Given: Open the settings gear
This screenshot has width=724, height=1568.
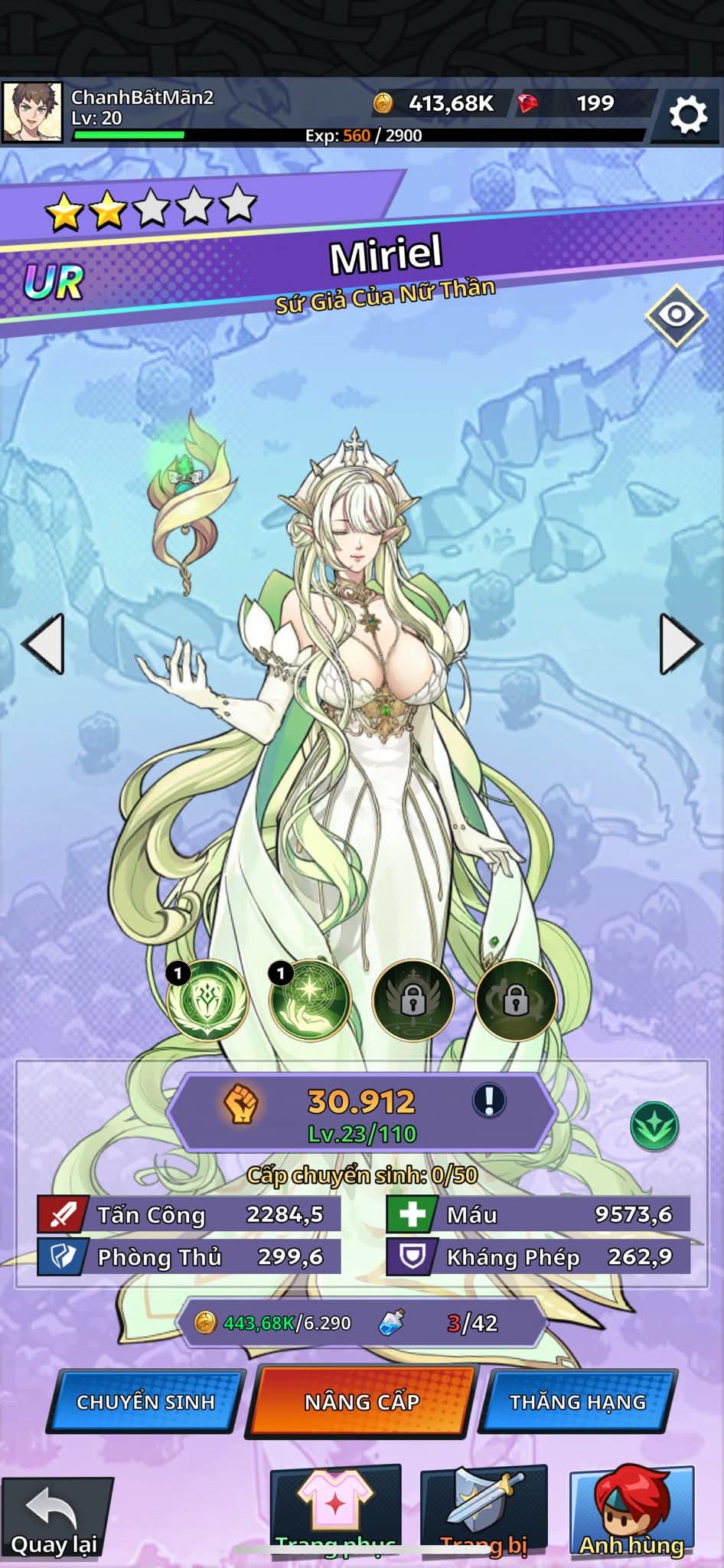Looking at the screenshot, I should [x=687, y=115].
